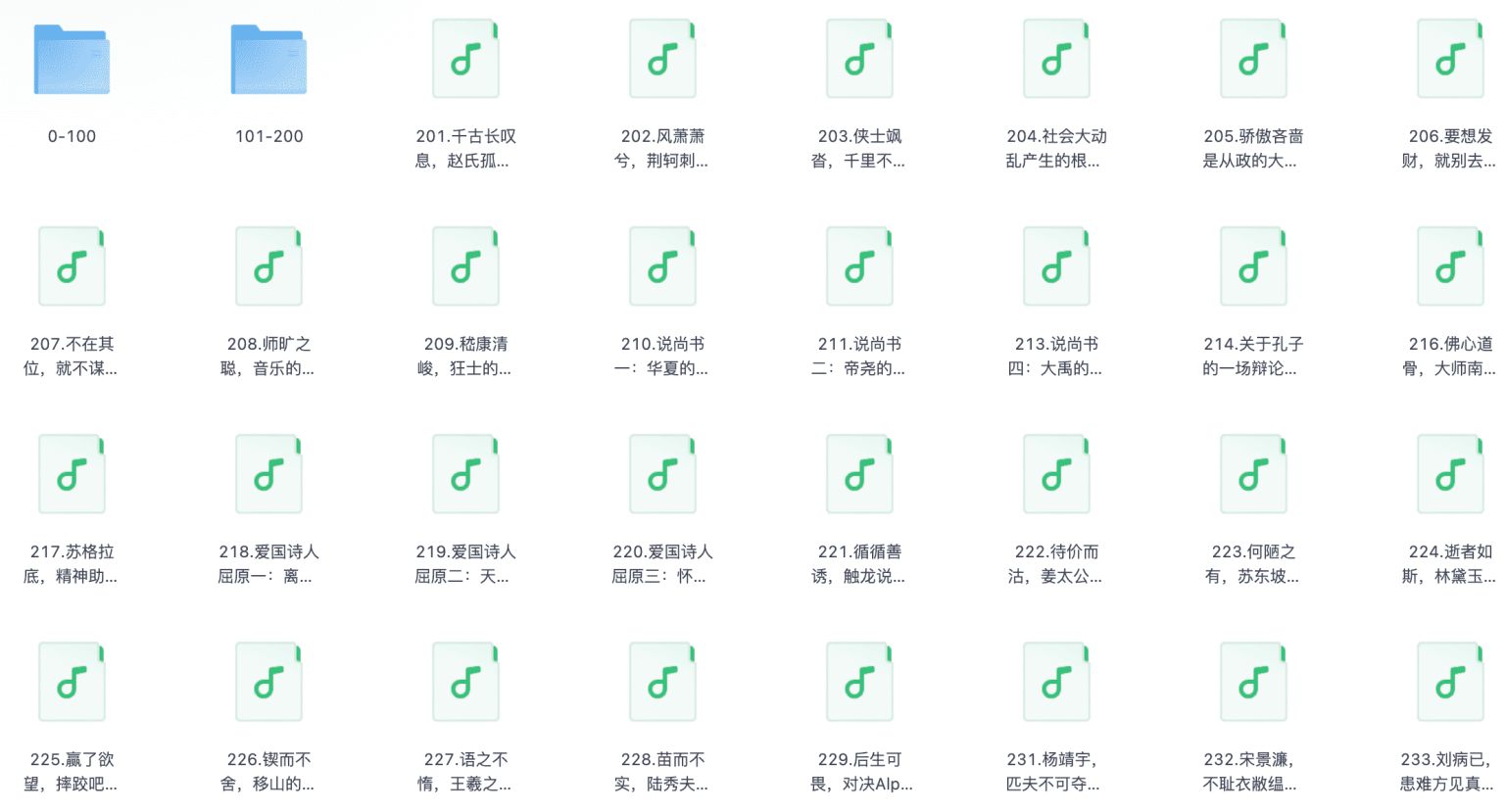Tap audio file 204.社会大动乱
The width and height of the screenshot is (1505, 812).
[1056, 61]
